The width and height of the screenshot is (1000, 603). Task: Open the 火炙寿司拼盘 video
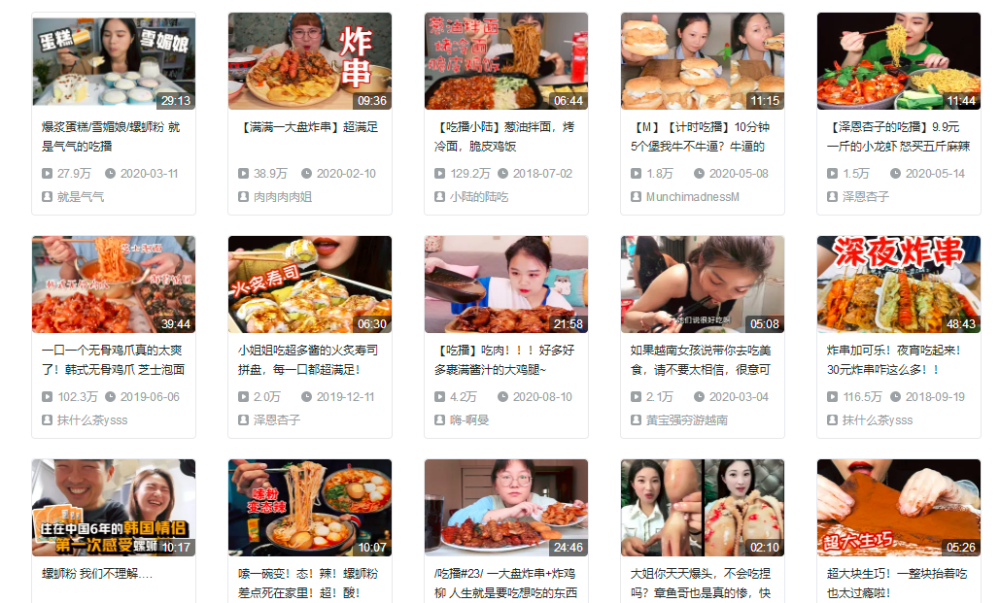pos(309,284)
